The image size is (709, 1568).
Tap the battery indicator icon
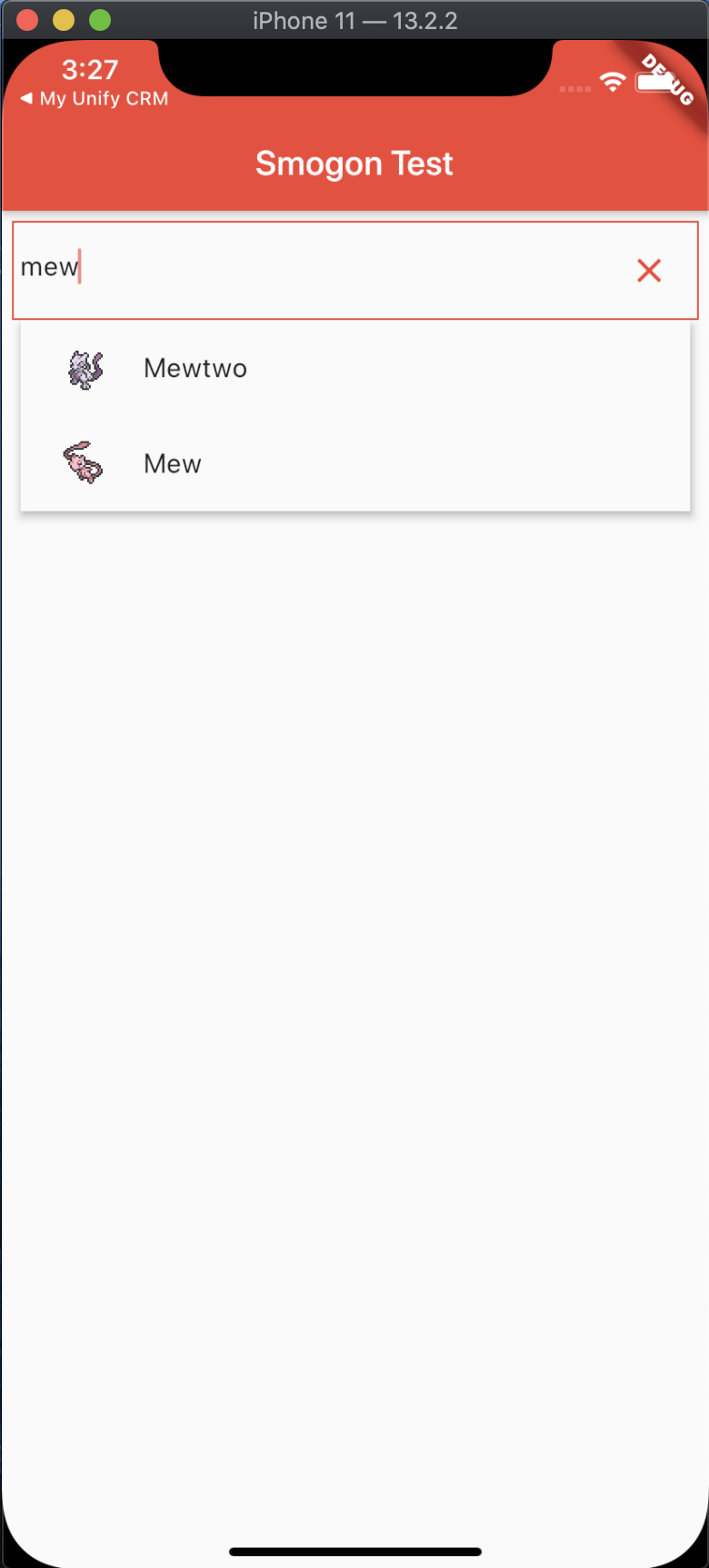click(x=651, y=82)
